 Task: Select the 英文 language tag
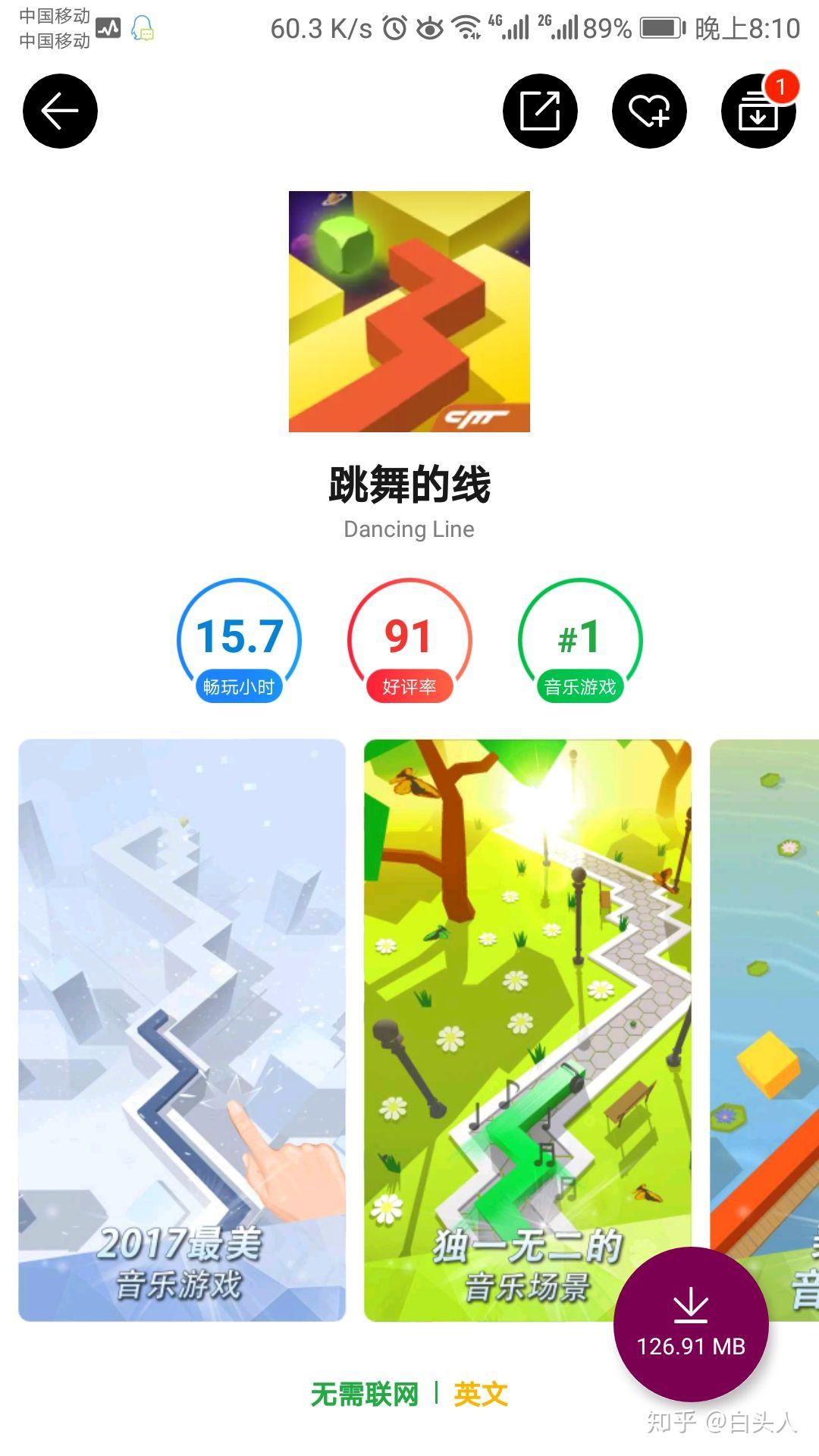[x=481, y=1394]
